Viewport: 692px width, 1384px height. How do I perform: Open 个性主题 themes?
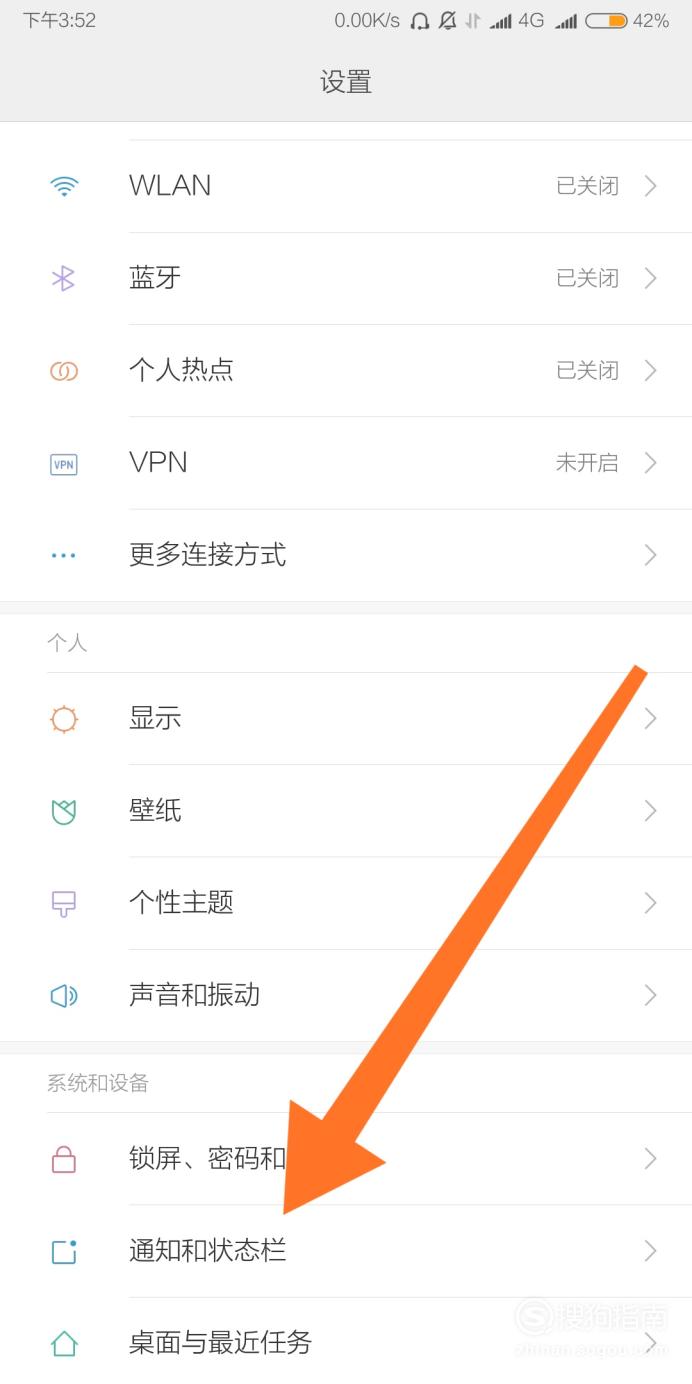click(x=346, y=902)
